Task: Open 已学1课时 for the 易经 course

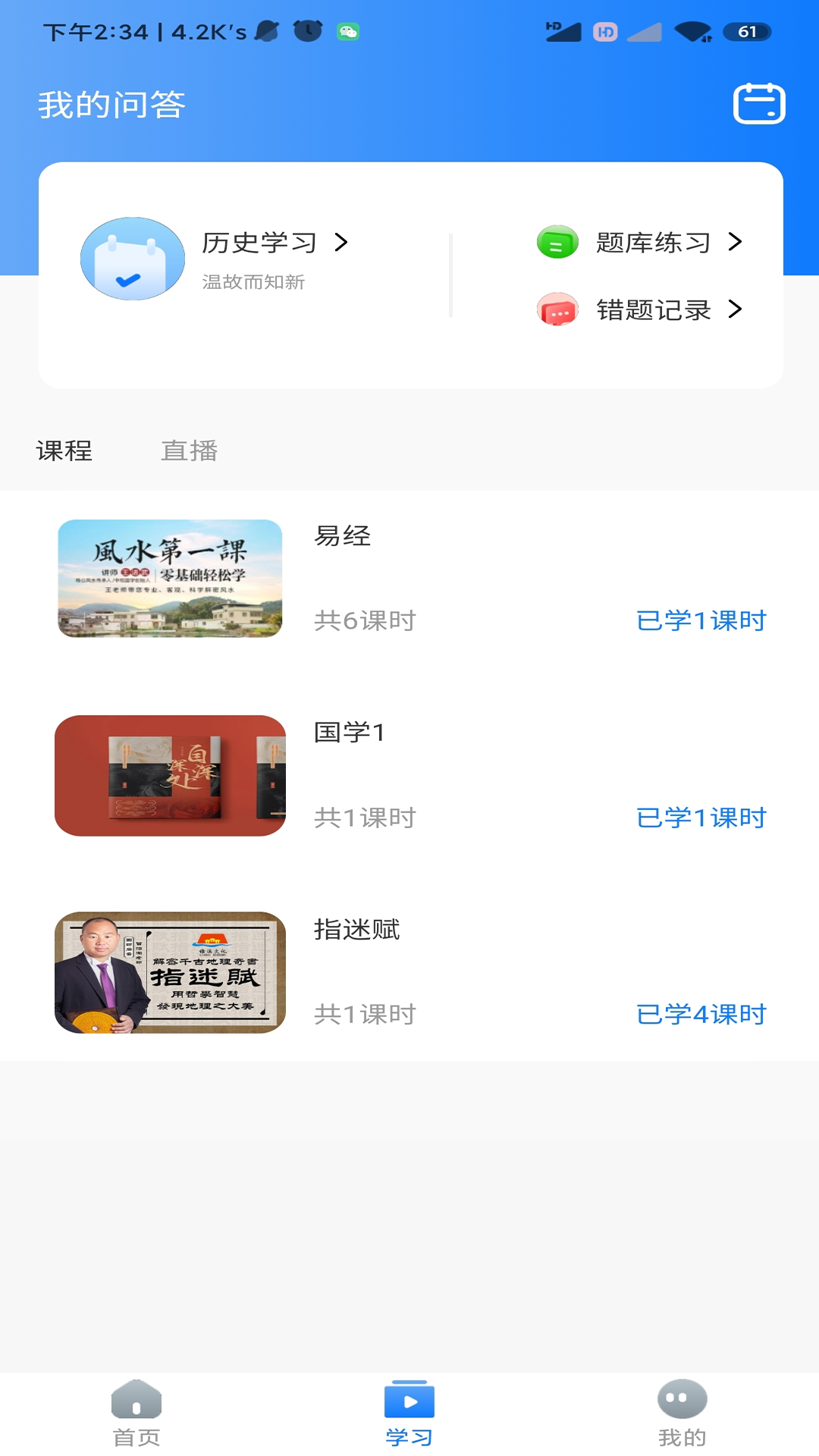Action: (x=701, y=620)
